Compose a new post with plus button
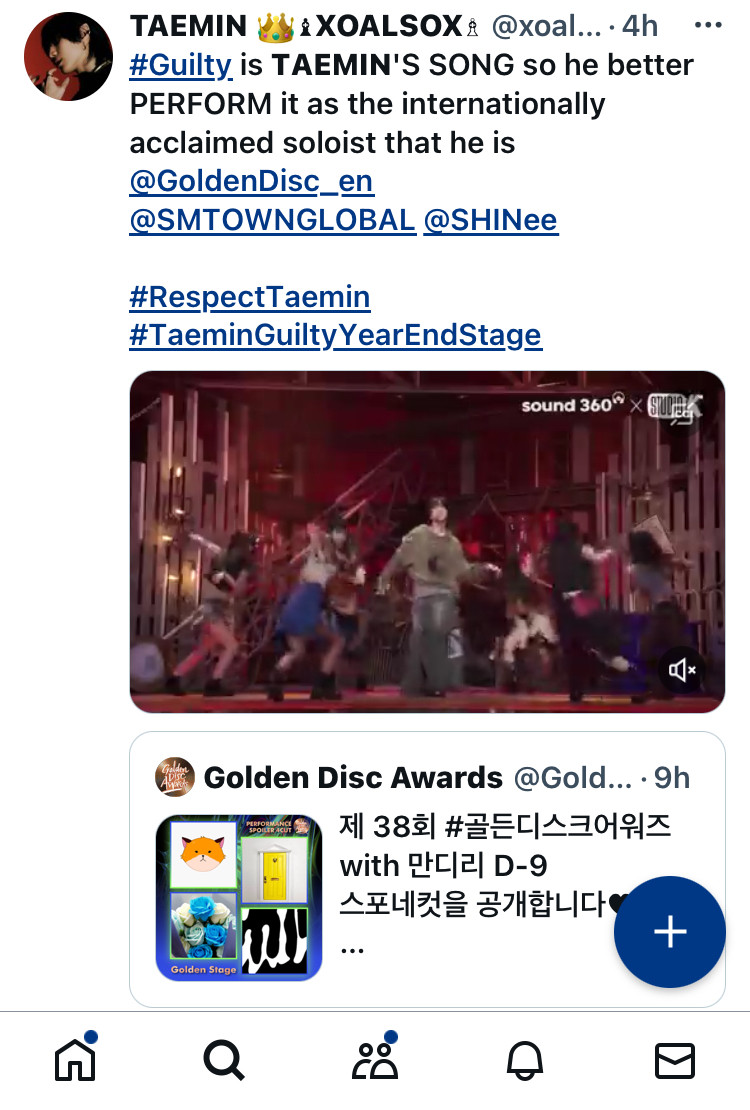 (669, 931)
